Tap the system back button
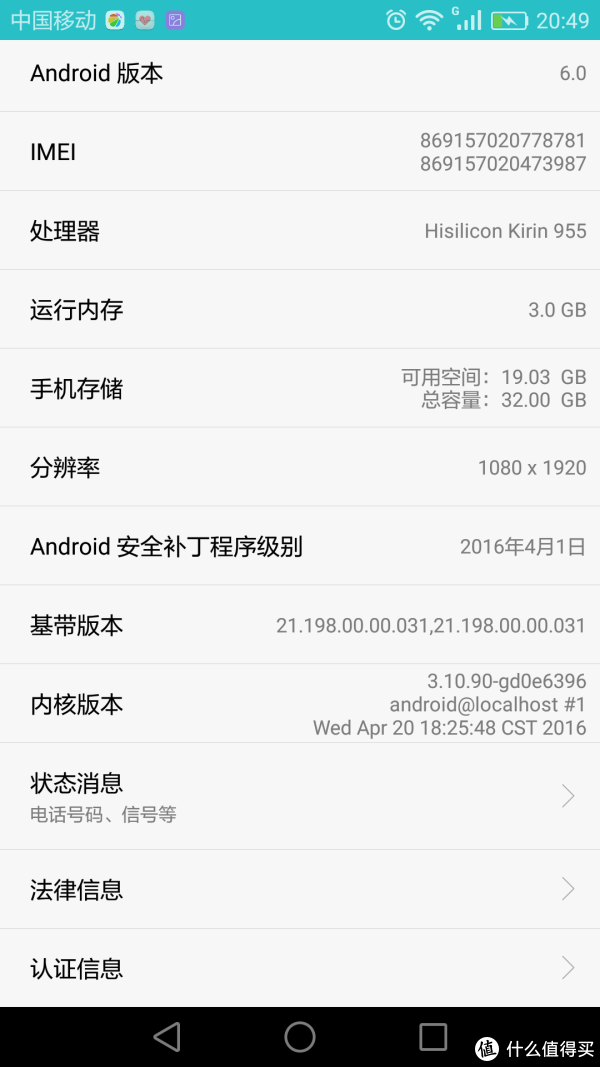Image resolution: width=600 pixels, height=1067 pixels. pos(167,1036)
